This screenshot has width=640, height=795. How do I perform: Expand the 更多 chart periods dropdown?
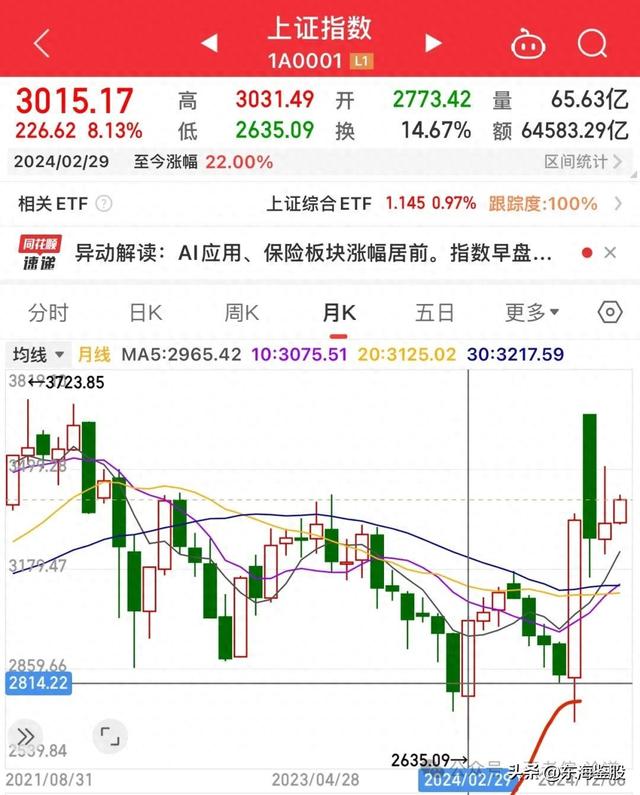tap(531, 312)
